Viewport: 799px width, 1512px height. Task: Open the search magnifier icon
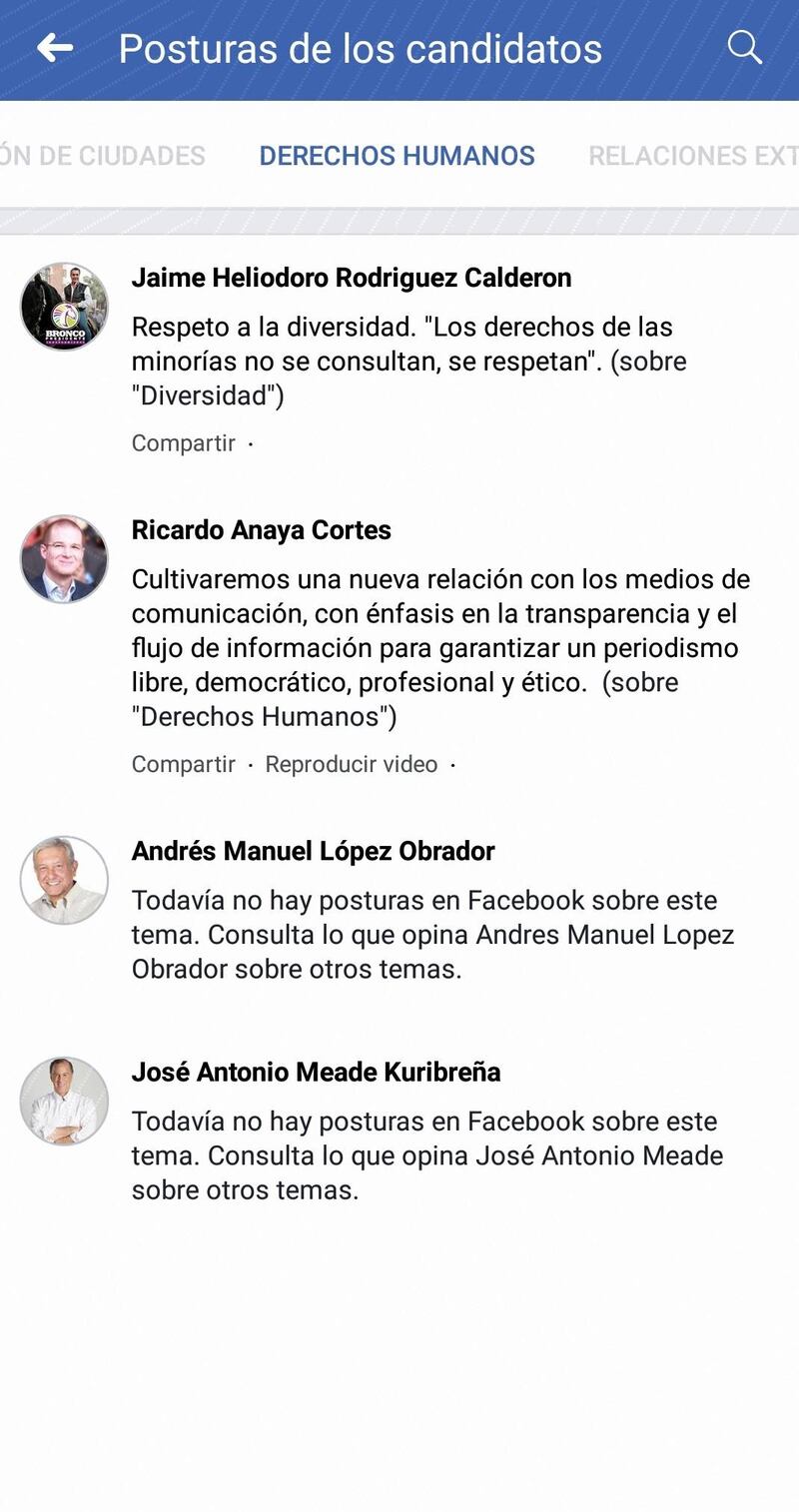[x=744, y=47]
